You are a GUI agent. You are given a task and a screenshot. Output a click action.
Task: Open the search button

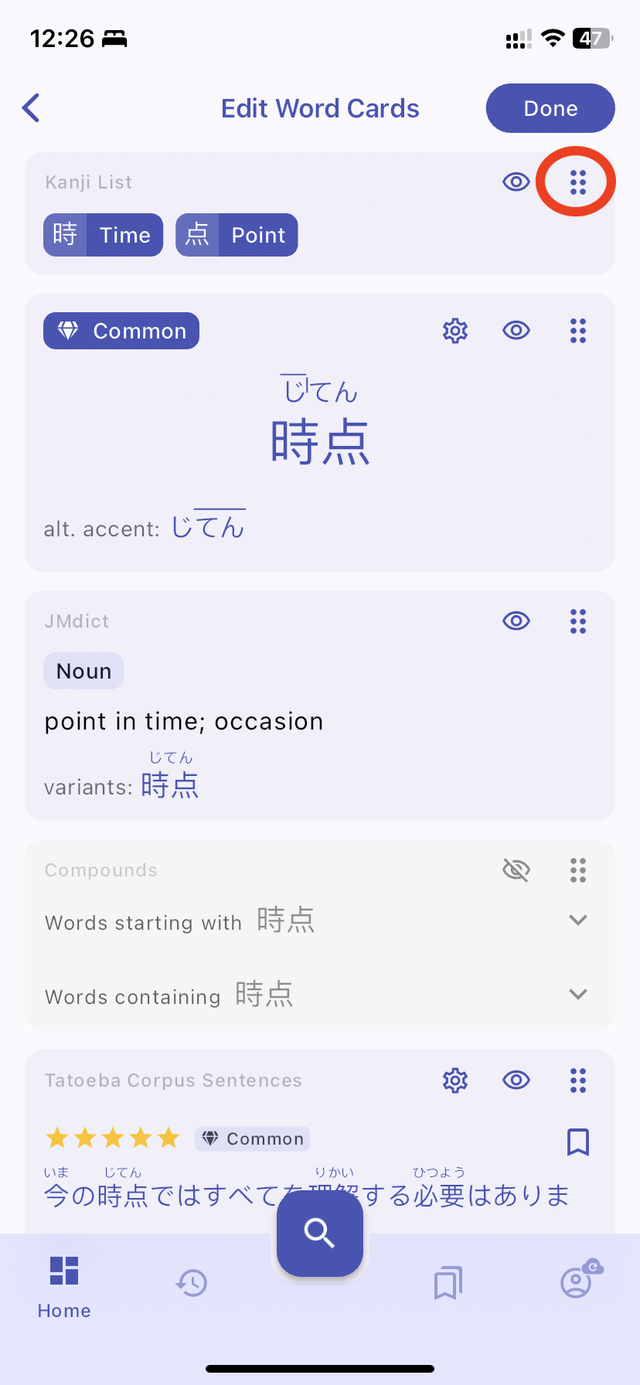pos(320,1234)
